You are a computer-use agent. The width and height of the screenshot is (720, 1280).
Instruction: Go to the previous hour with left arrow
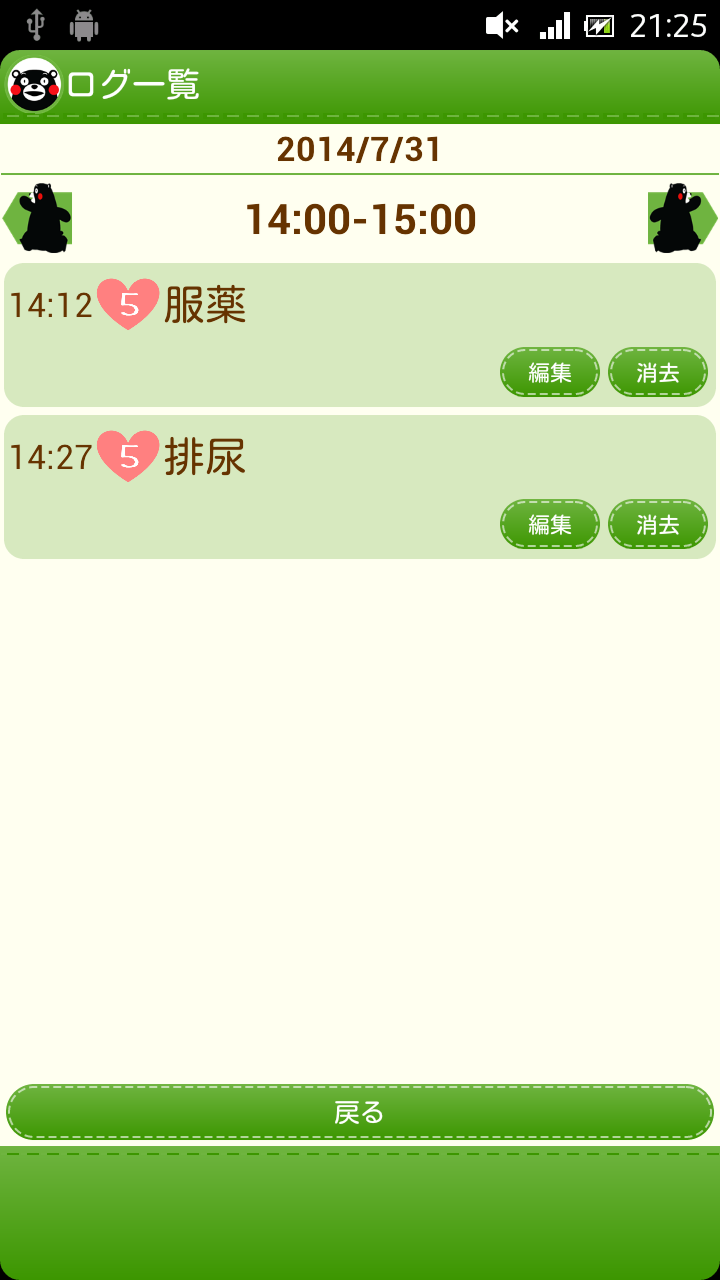pyautogui.click(x=38, y=218)
